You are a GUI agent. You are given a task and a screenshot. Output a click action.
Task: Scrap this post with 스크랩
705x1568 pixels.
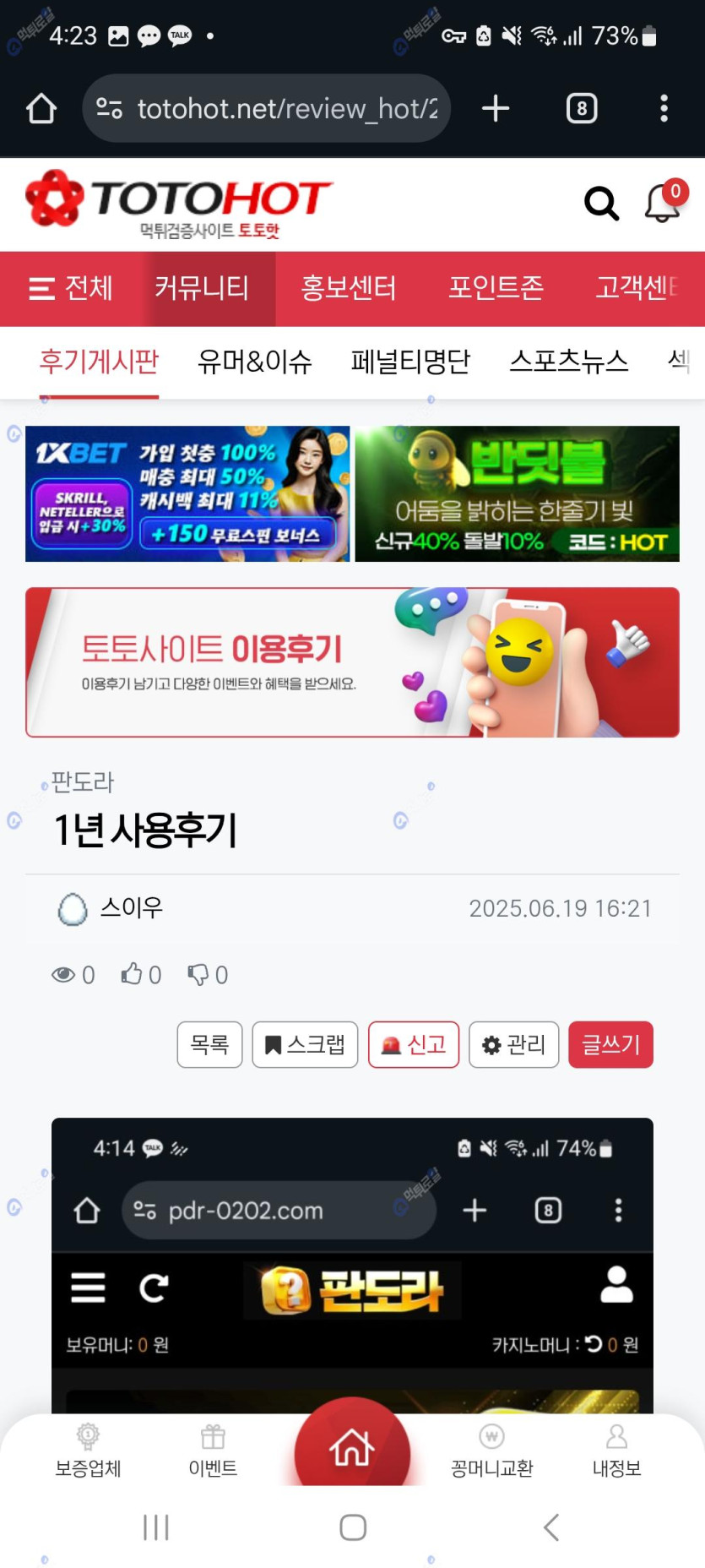point(305,1045)
